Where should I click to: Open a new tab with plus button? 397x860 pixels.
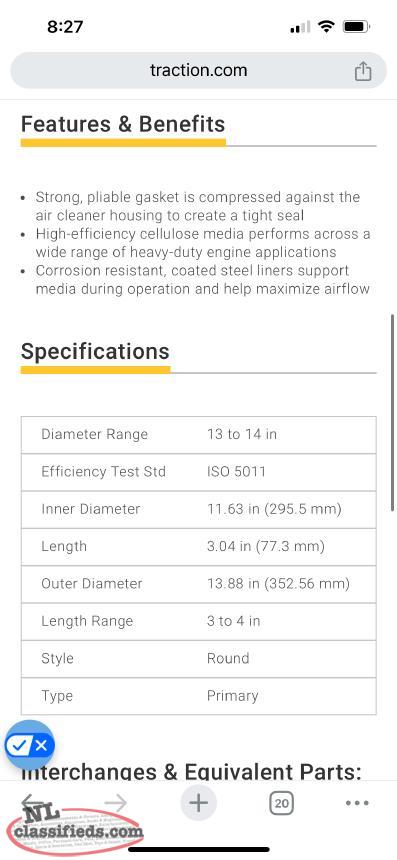coord(198,804)
